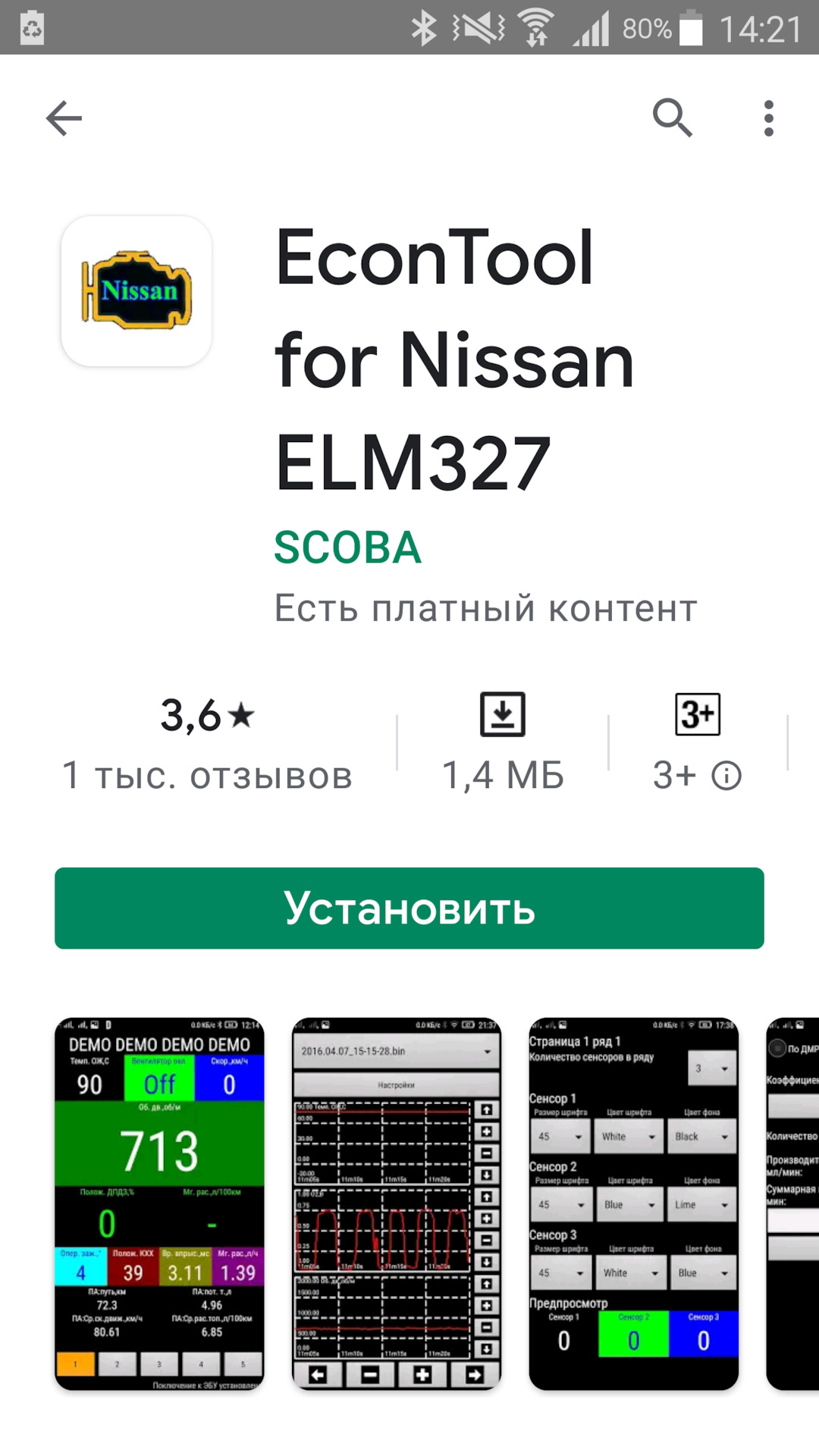Open the SCOBA developer page
The image size is (819, 1456).
[x=347, y=548]
